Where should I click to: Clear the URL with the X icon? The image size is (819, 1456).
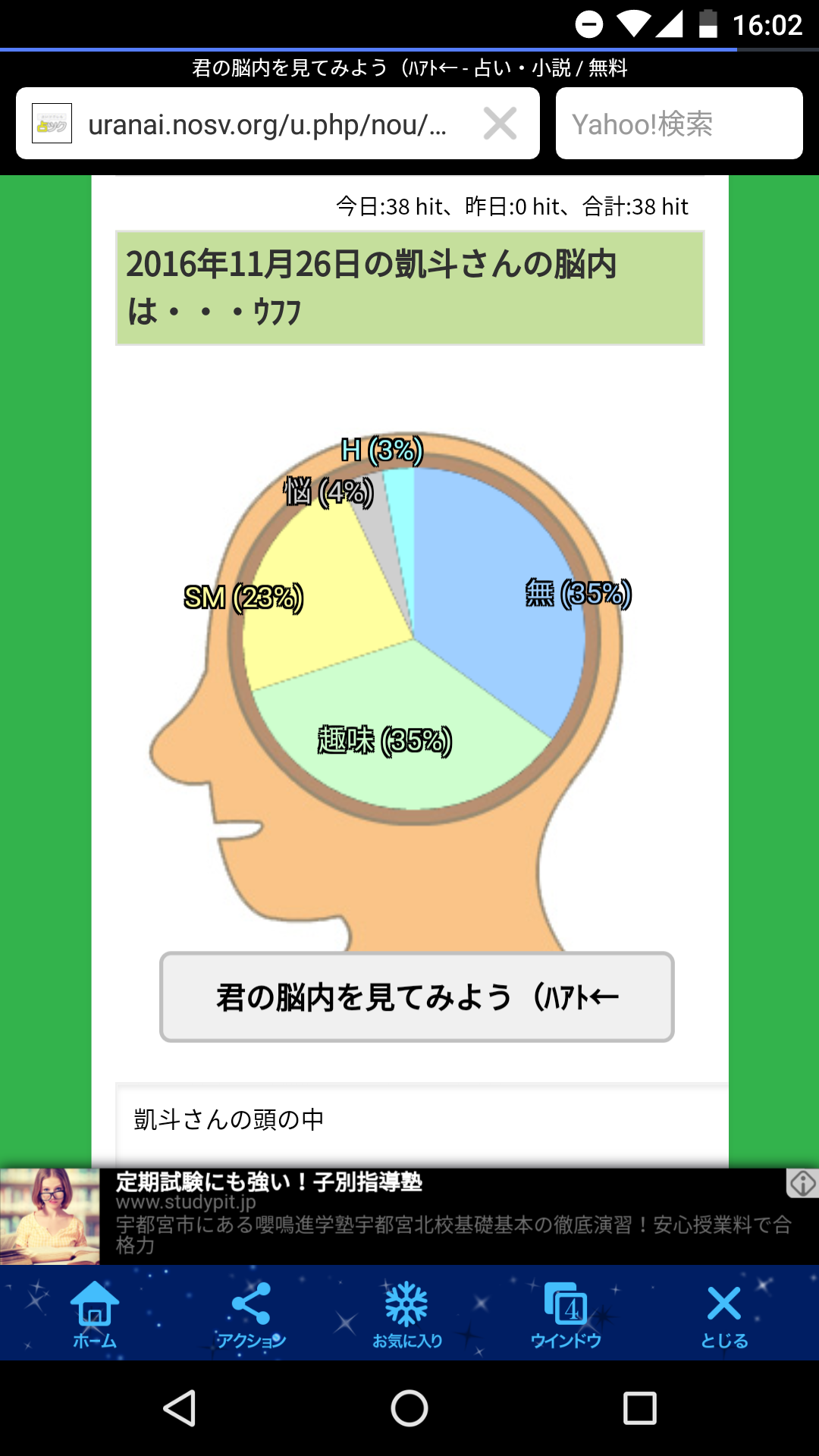pyautogui.click(x=500, y=124)
